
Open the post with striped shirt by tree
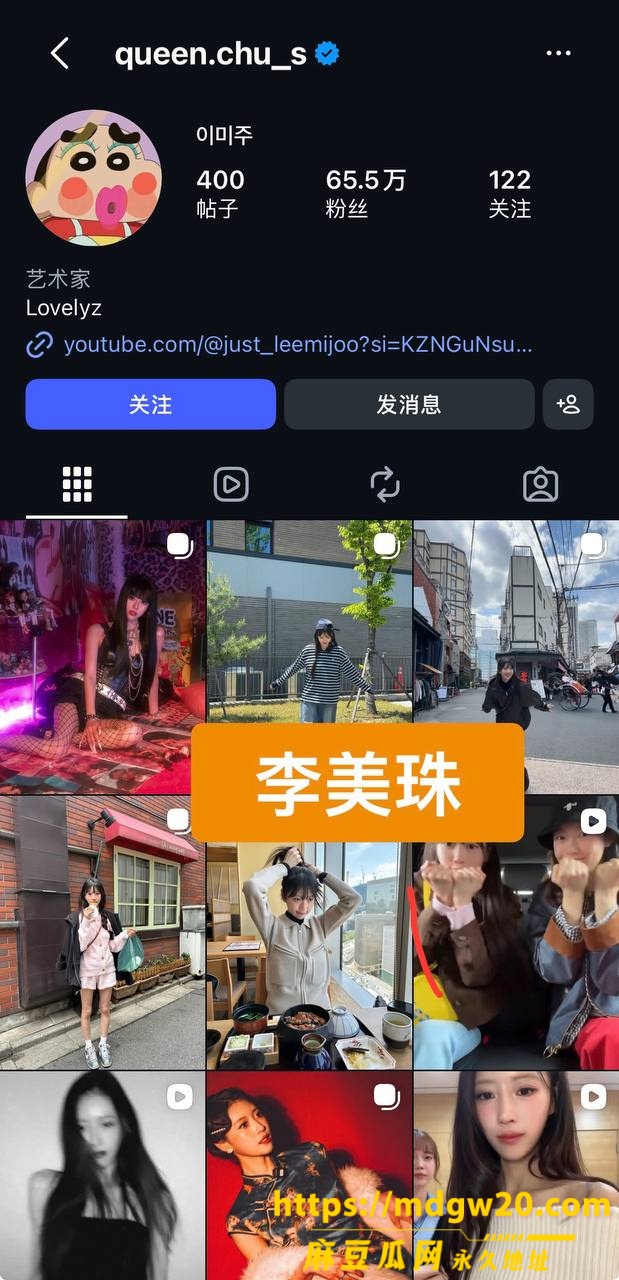pos(309,621)
